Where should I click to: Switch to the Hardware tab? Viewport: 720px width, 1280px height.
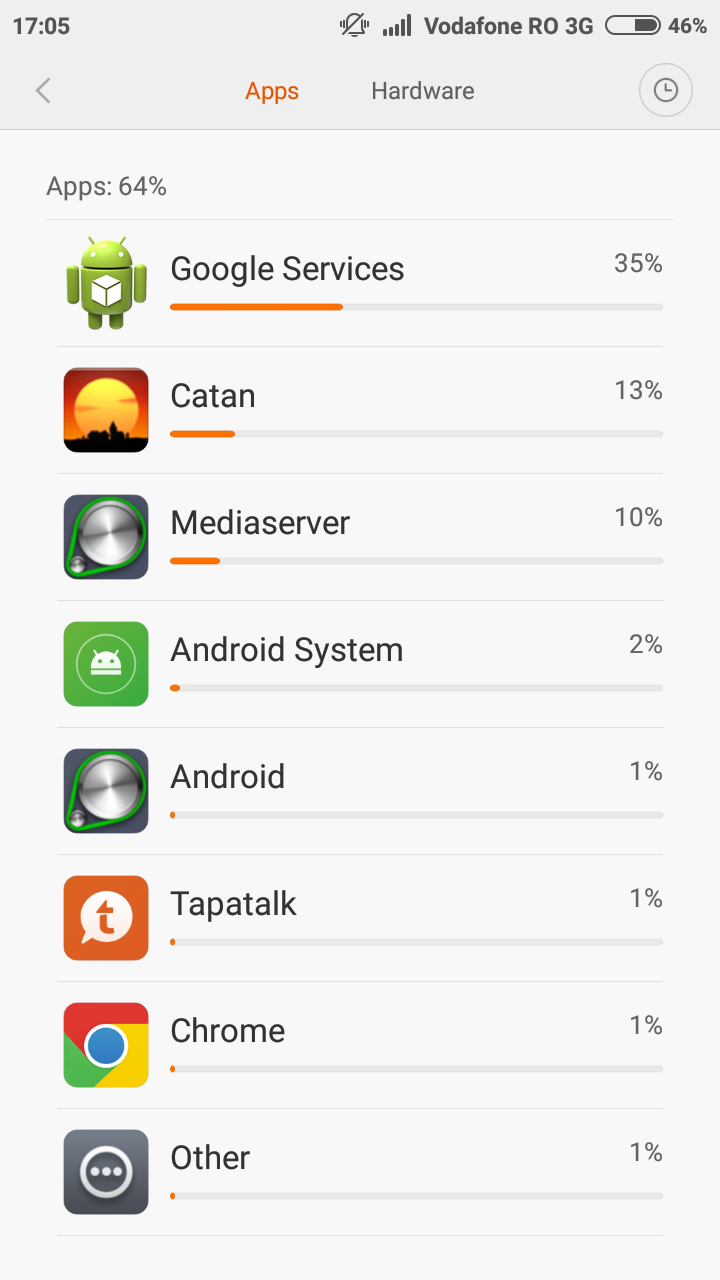click(x=422, y=91)
